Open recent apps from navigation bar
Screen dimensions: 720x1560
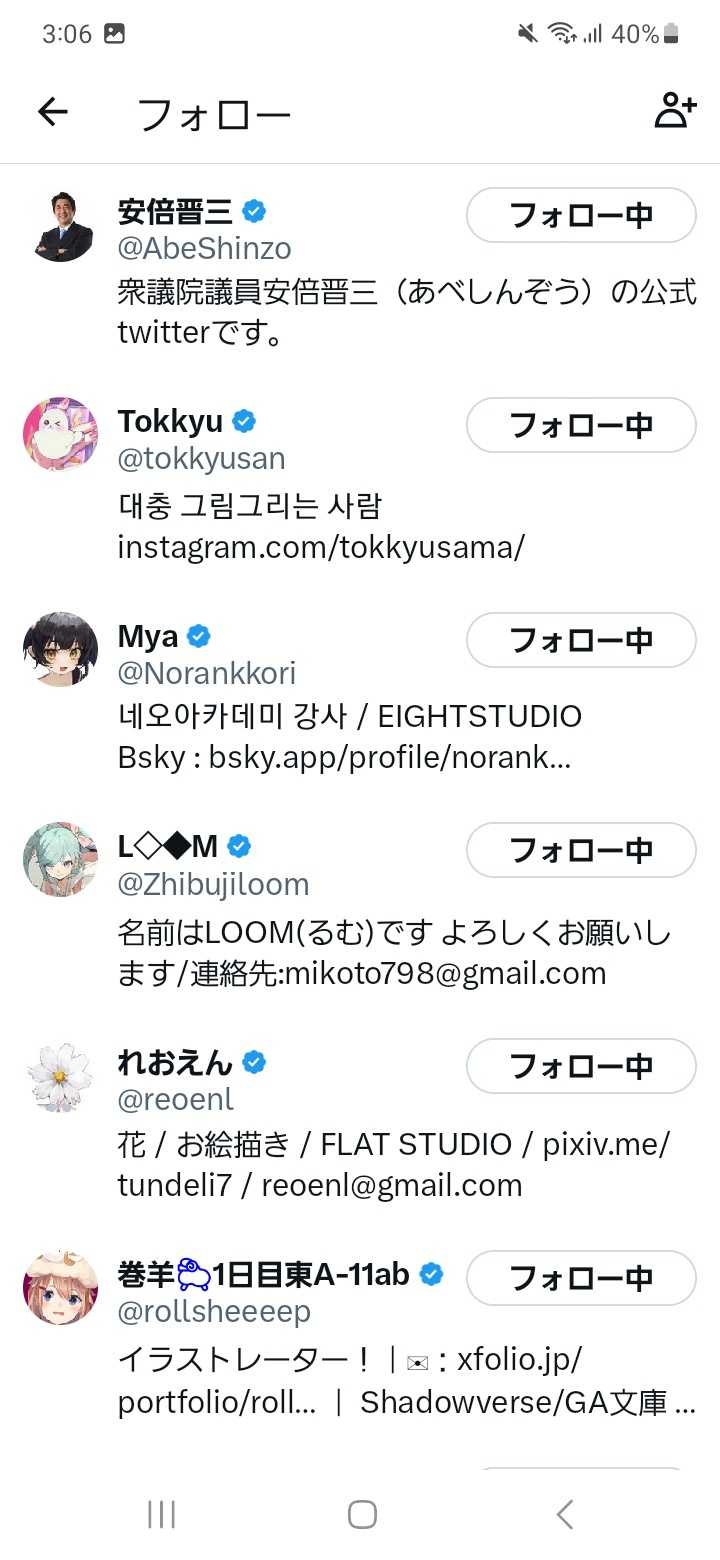pyautogui.click(x=161, y=1514)
